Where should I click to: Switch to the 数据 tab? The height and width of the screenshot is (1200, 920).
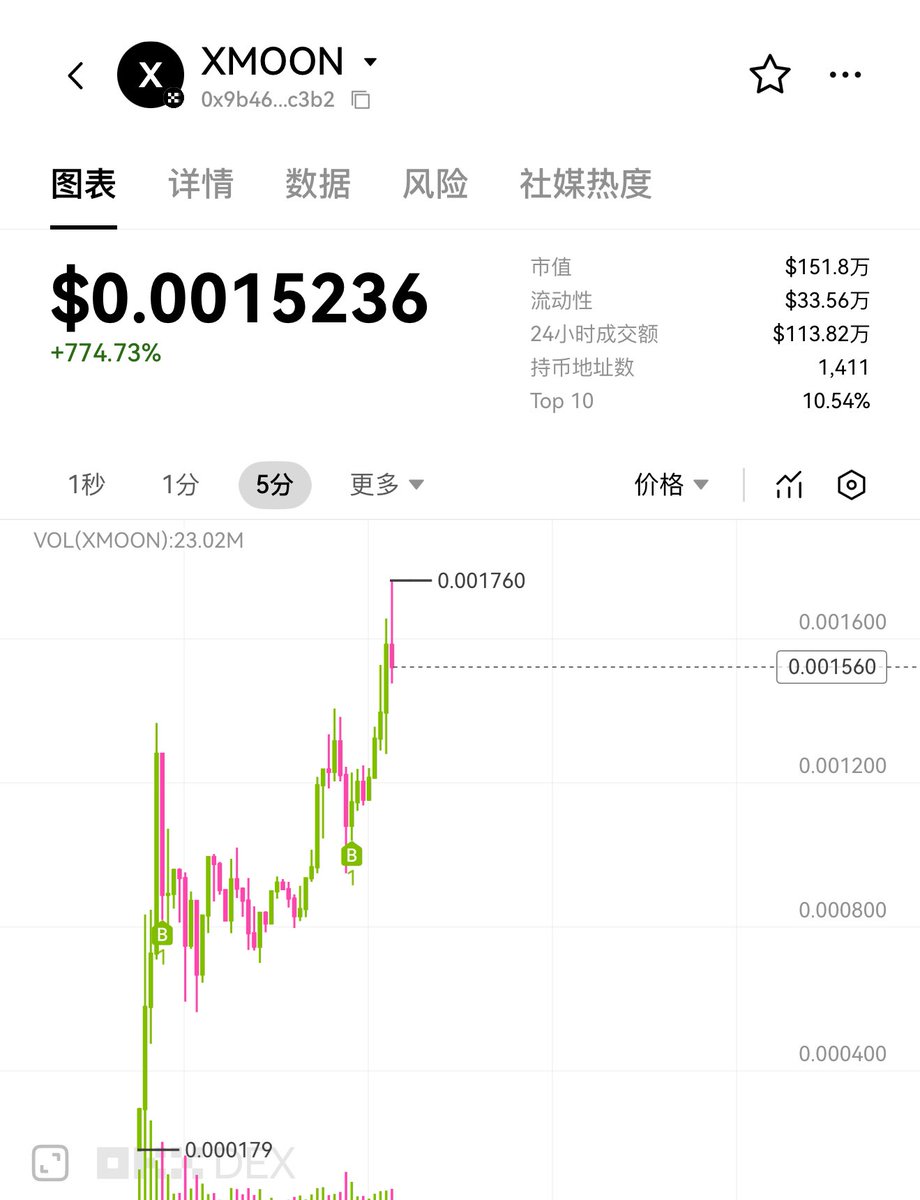(317, 184)
